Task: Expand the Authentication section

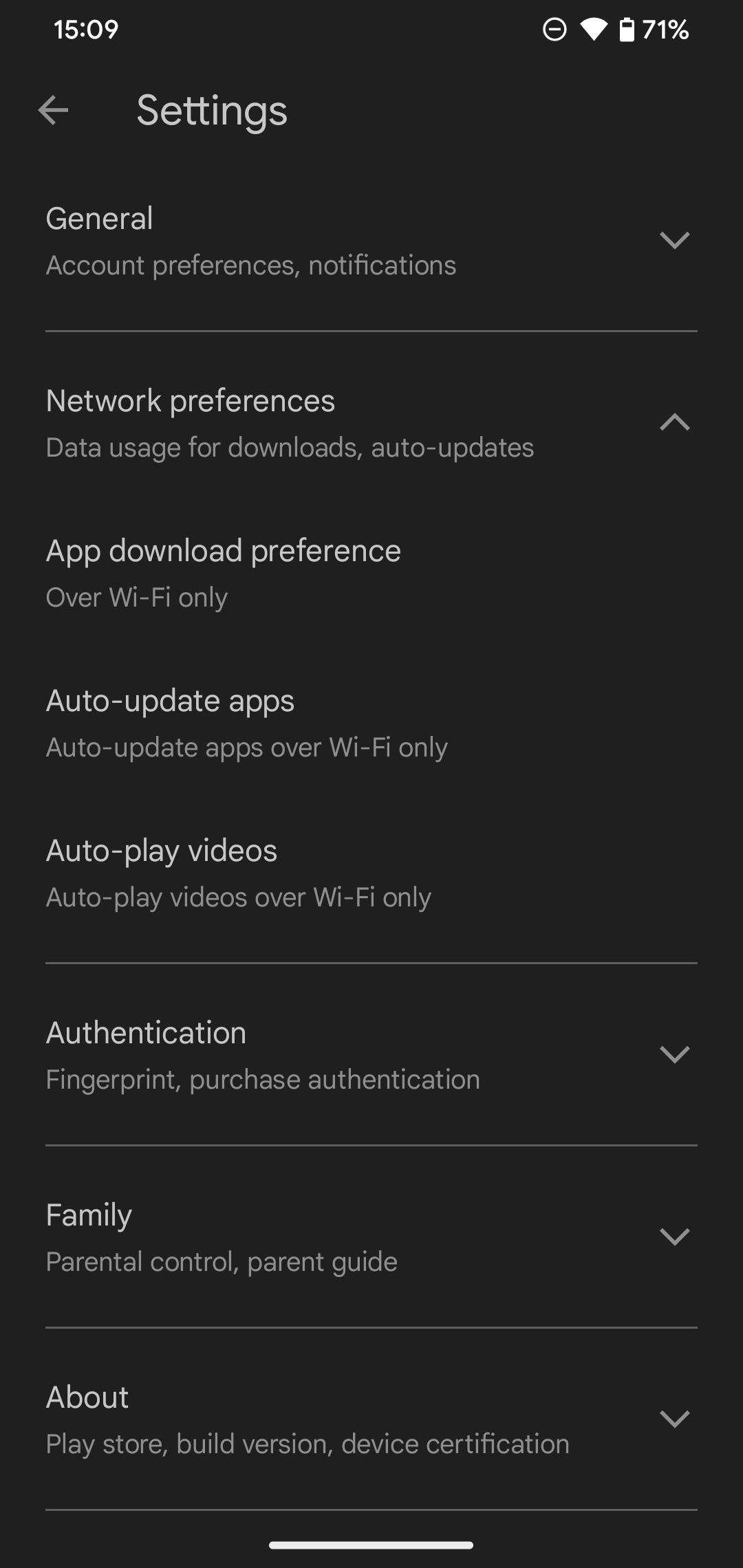Action: [675, 1054]
